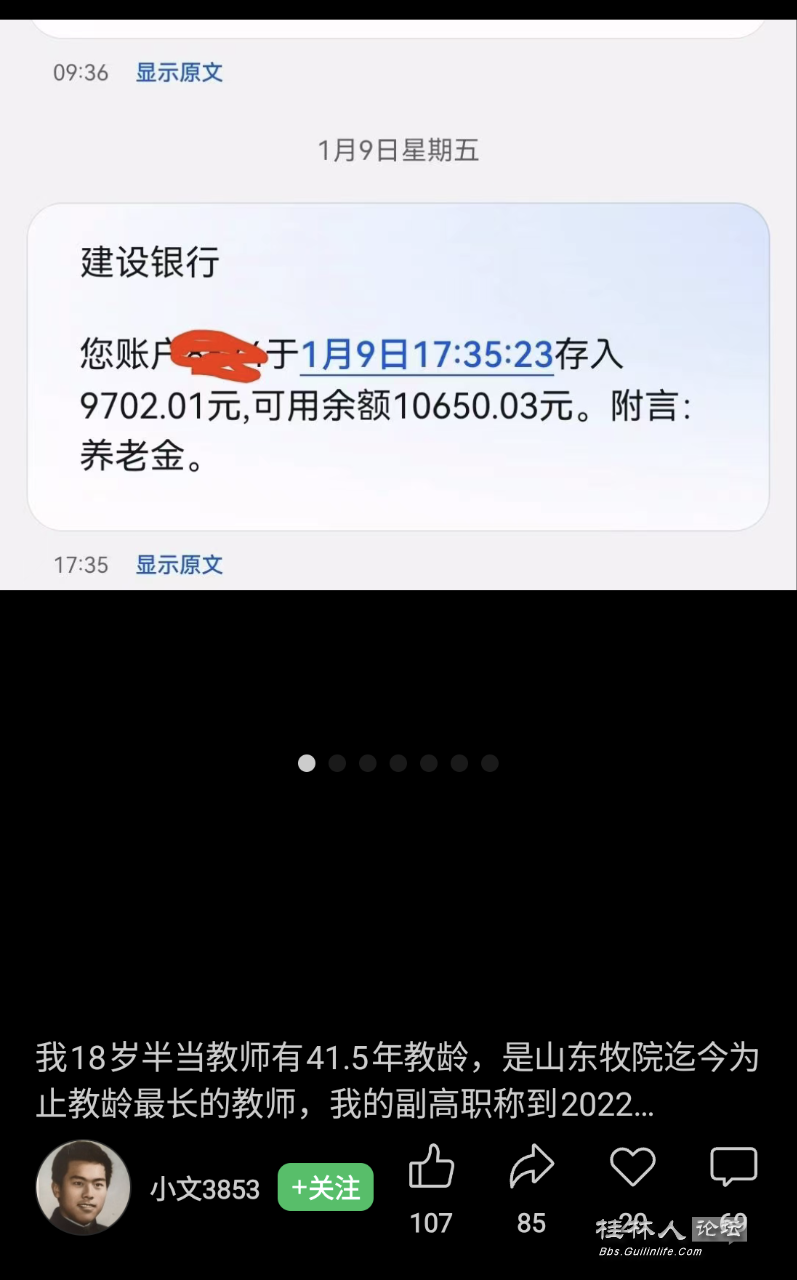Tap the comment count under the bubble icon
The height and width of the screenshot is (1280, 797).
733,1222
